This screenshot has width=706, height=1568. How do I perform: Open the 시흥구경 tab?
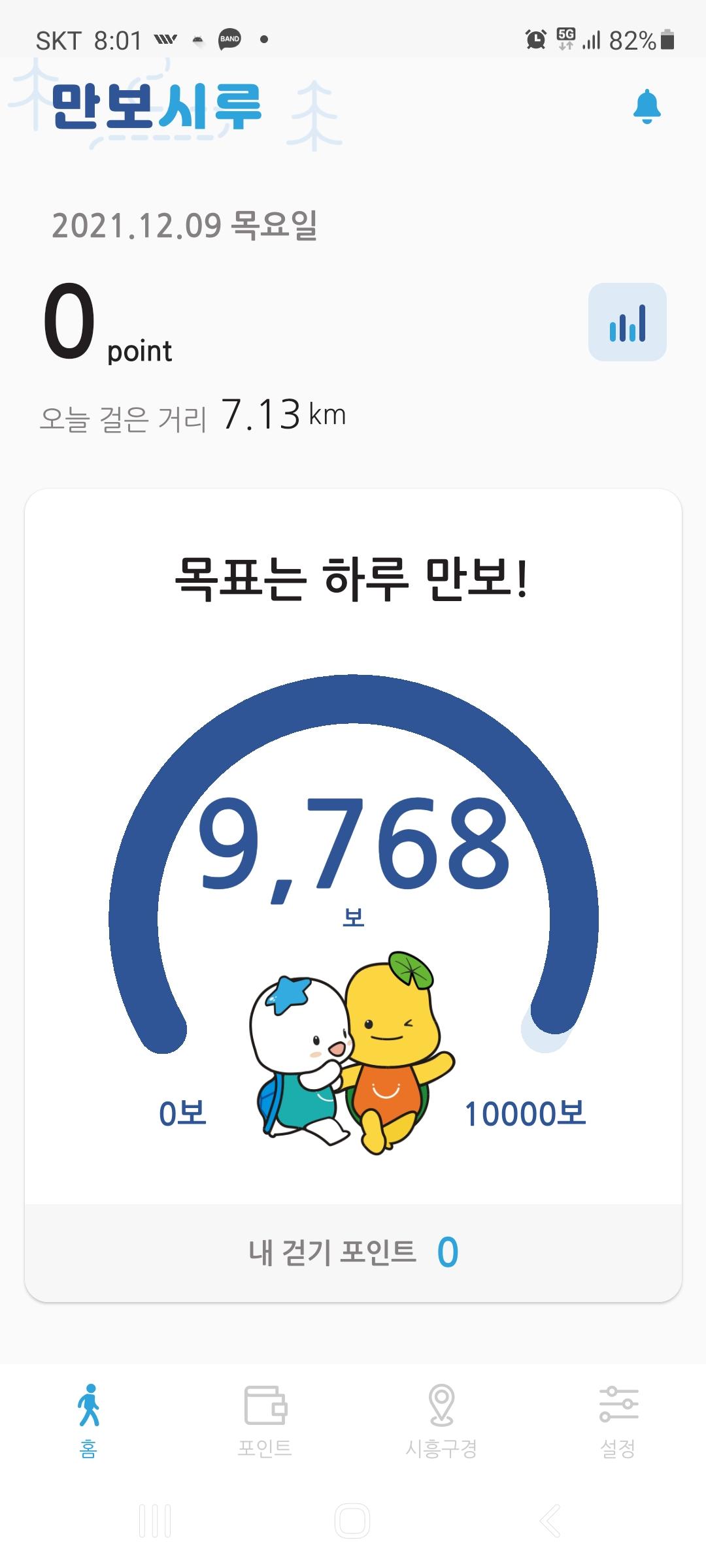[441, 1422]
